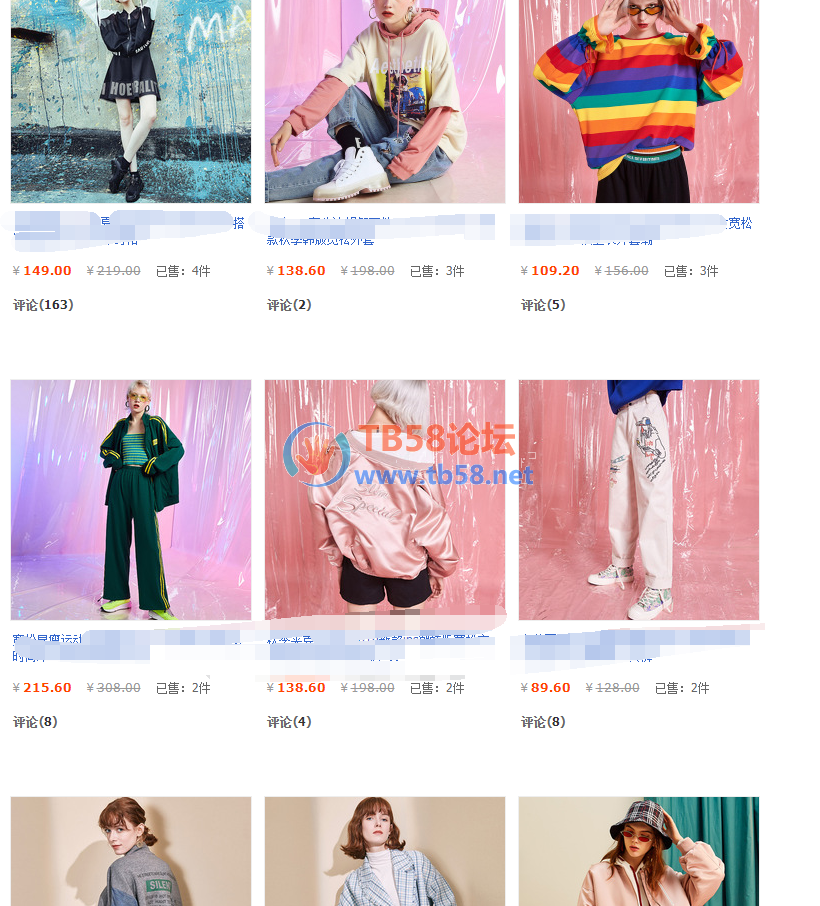Open 评论(163) reviews for the ¥149.00 item

[43, 305]
